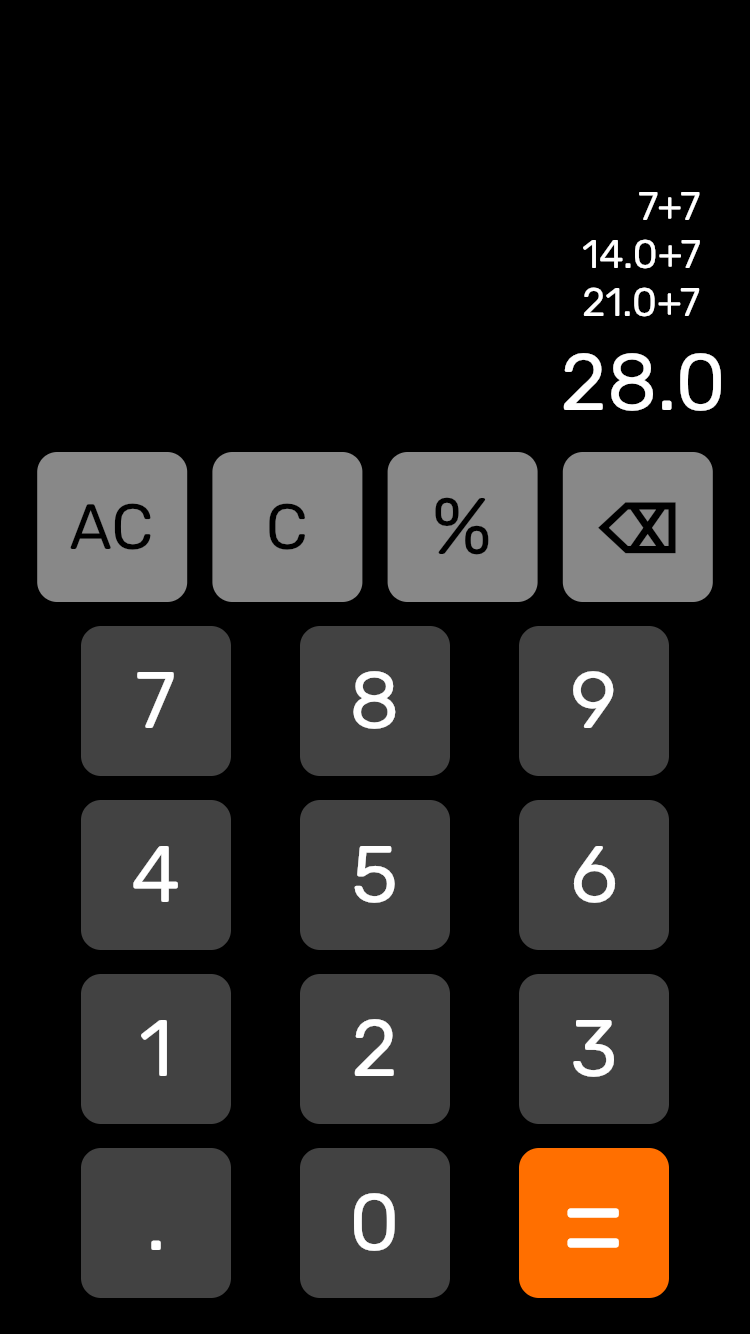Tap the number 6 key
The width and height of the screenshot is (750, 1334).
click(x=594, y=874)
